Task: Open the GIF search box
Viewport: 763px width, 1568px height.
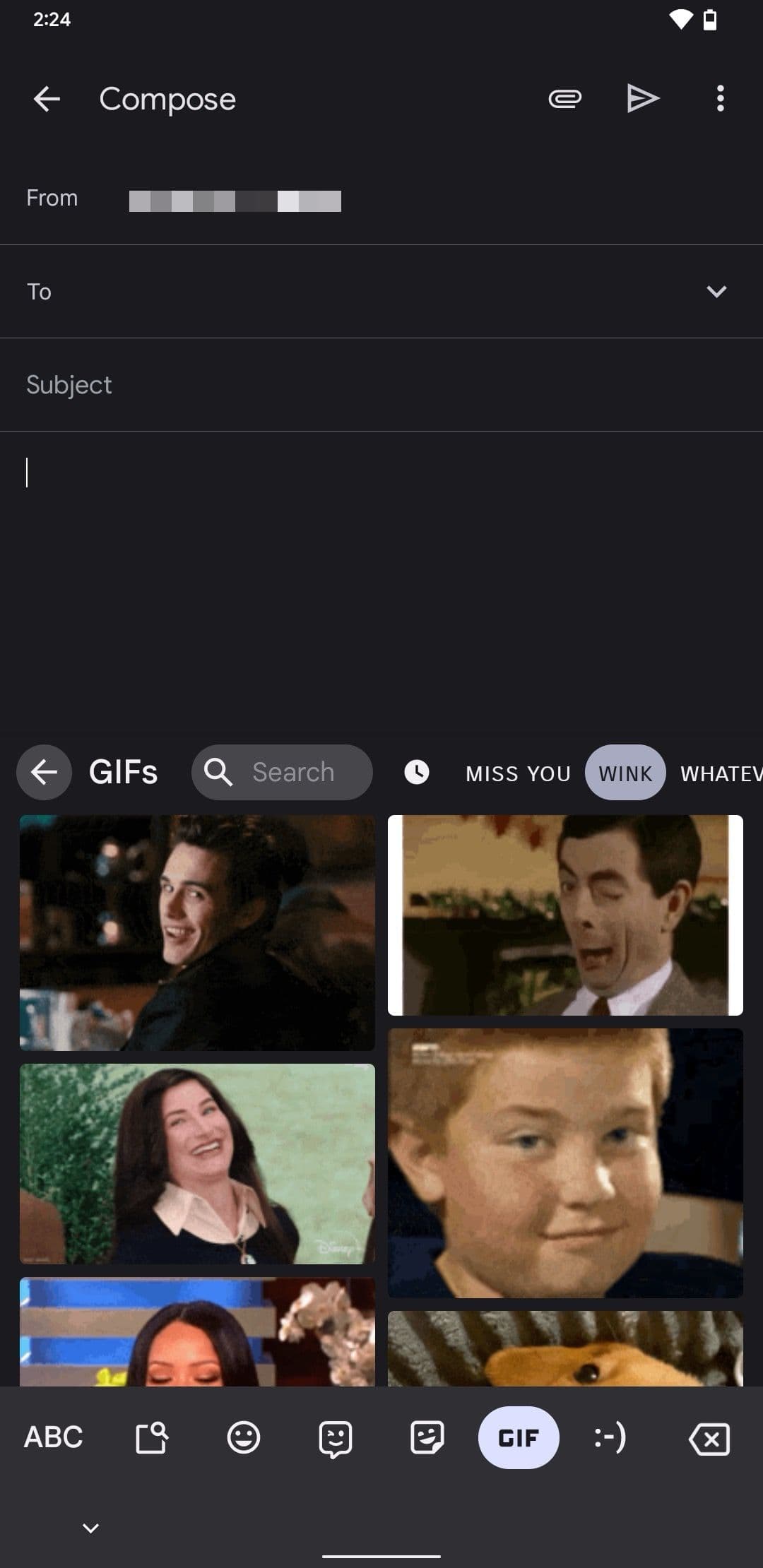Action: [x=283, y=772]
